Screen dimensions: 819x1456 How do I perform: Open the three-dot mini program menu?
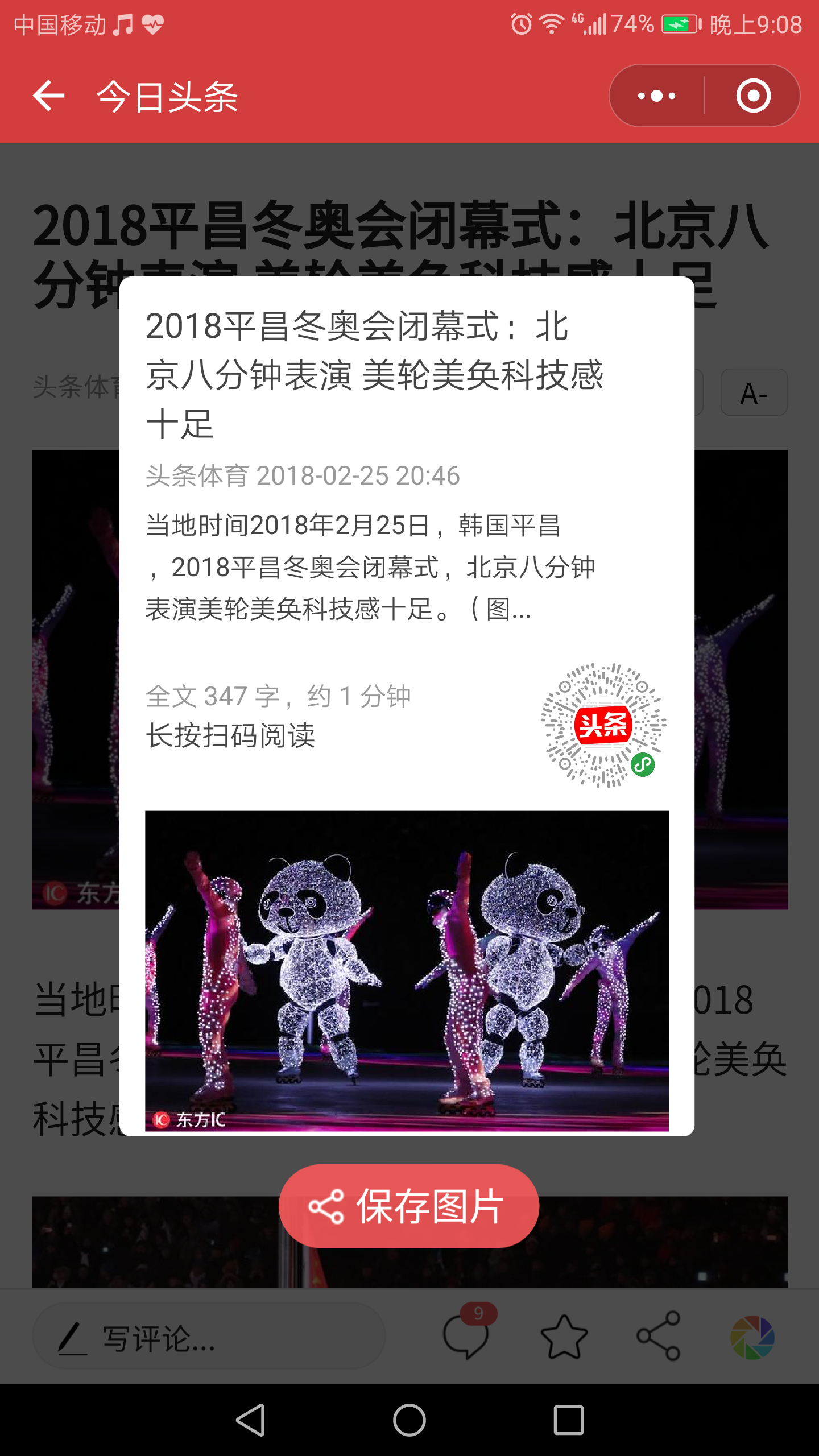pos(657,96)
